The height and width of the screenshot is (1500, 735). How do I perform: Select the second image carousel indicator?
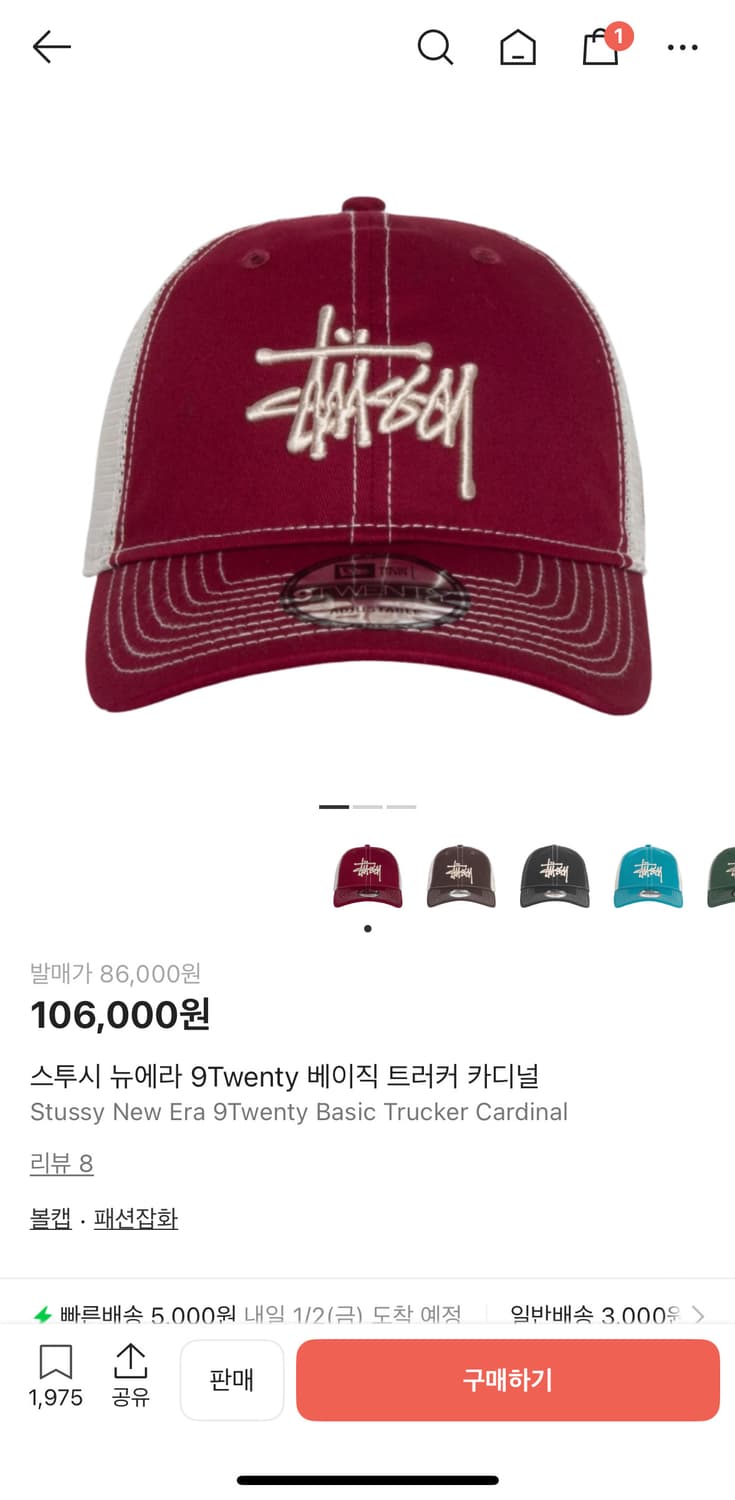(x=370, y=806)
